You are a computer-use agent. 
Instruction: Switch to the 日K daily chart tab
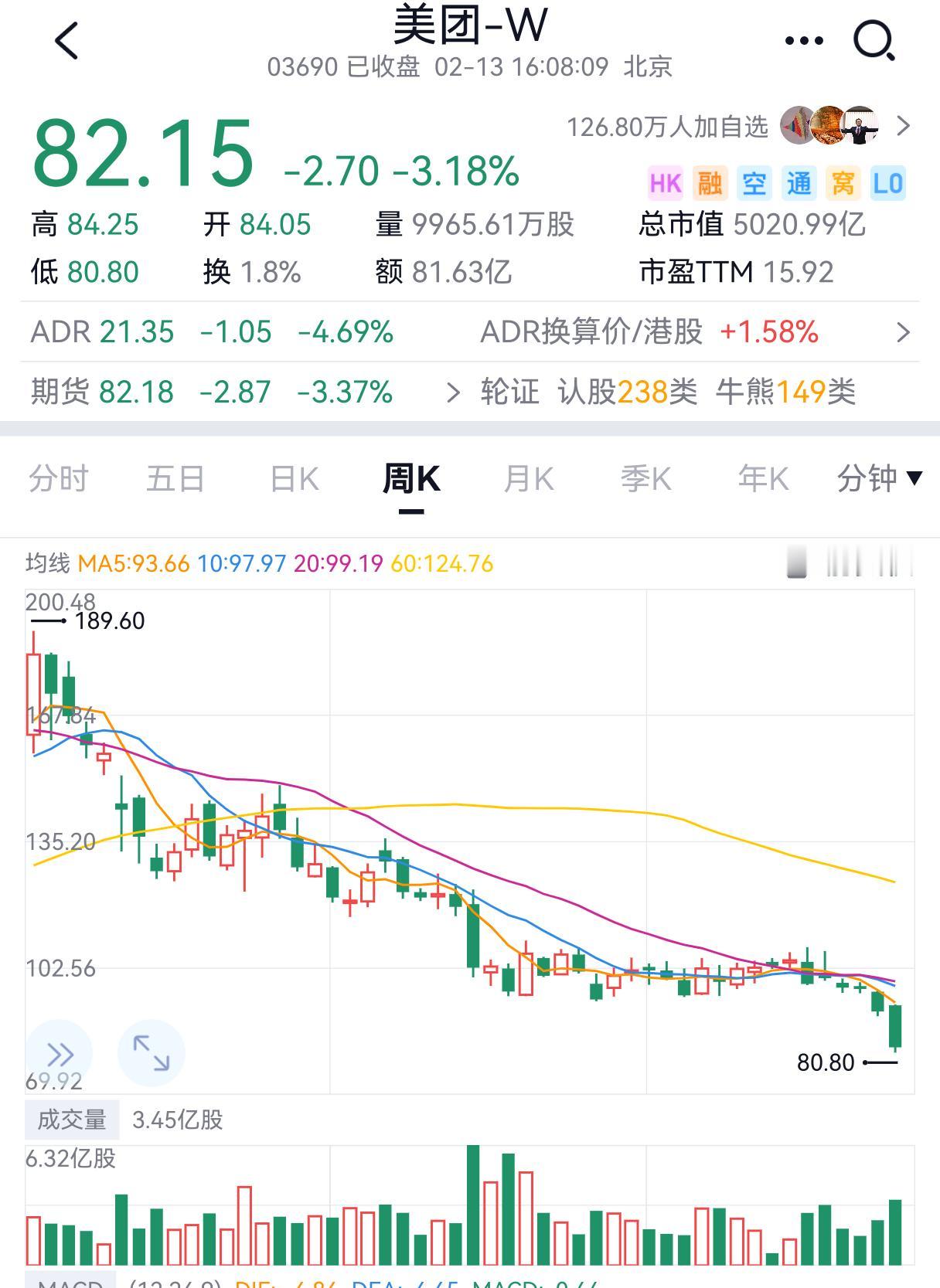click(x=294, y=479)
